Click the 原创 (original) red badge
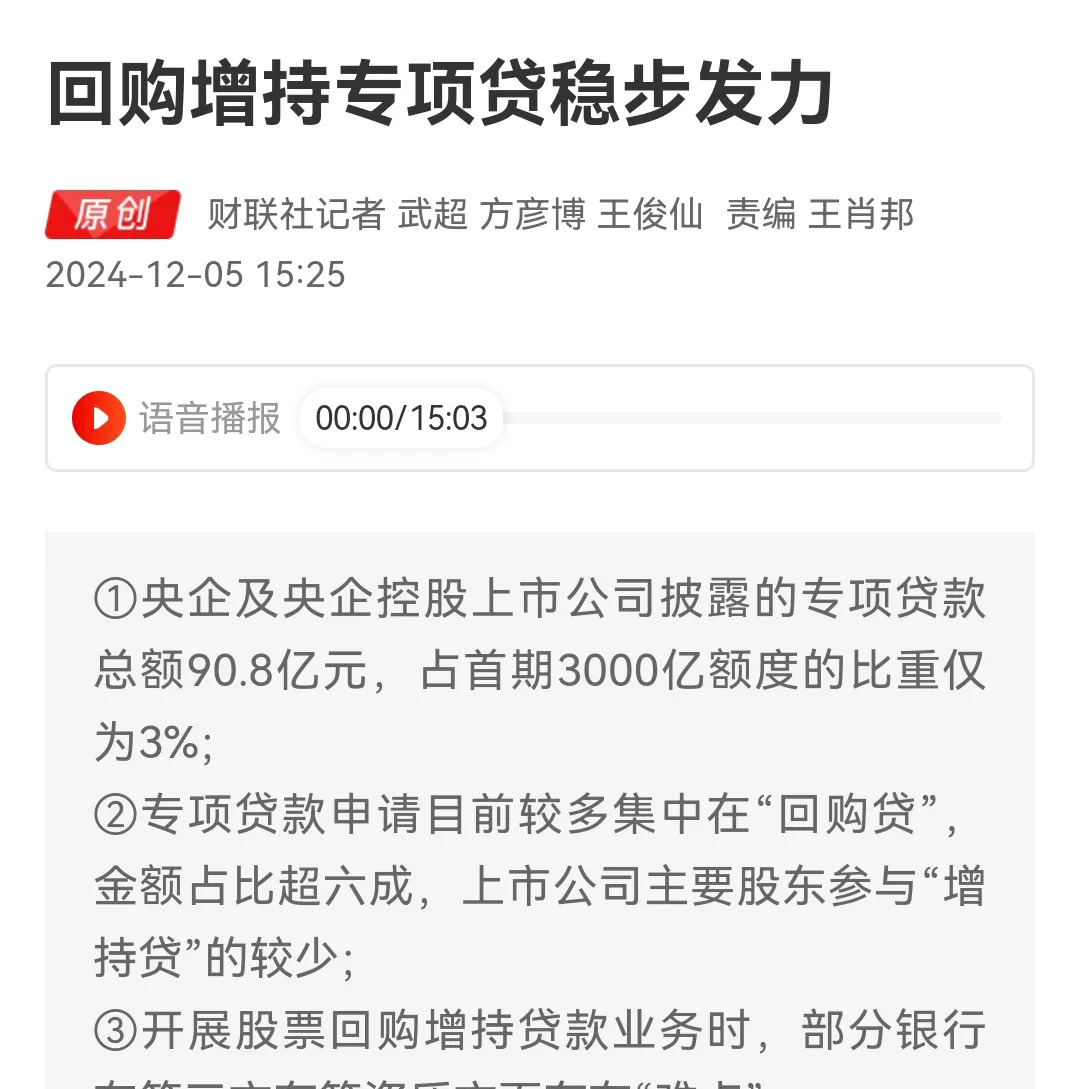This screenshot has width=1080, height=1089. click(x=111, y=214)
